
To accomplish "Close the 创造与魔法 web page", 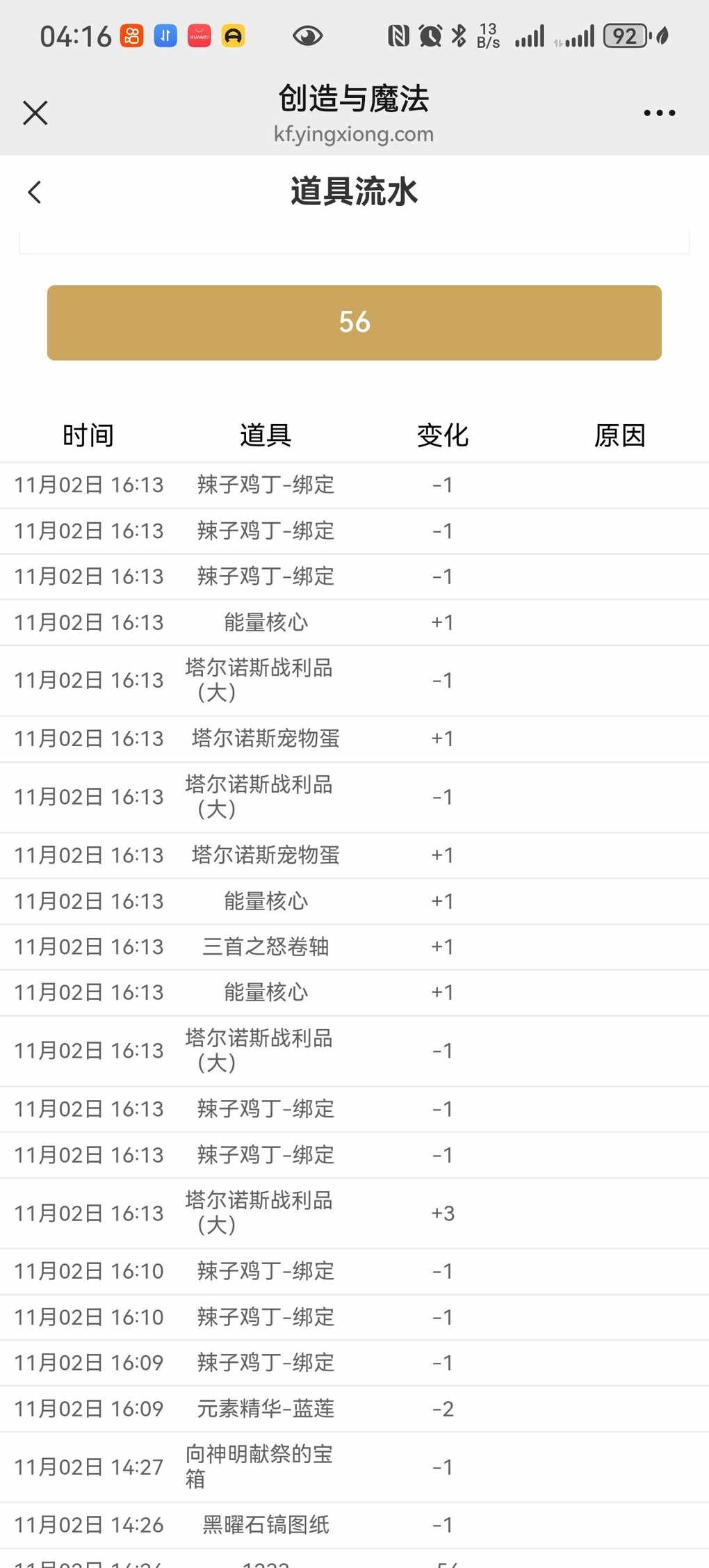I will (x=35, y=113).
